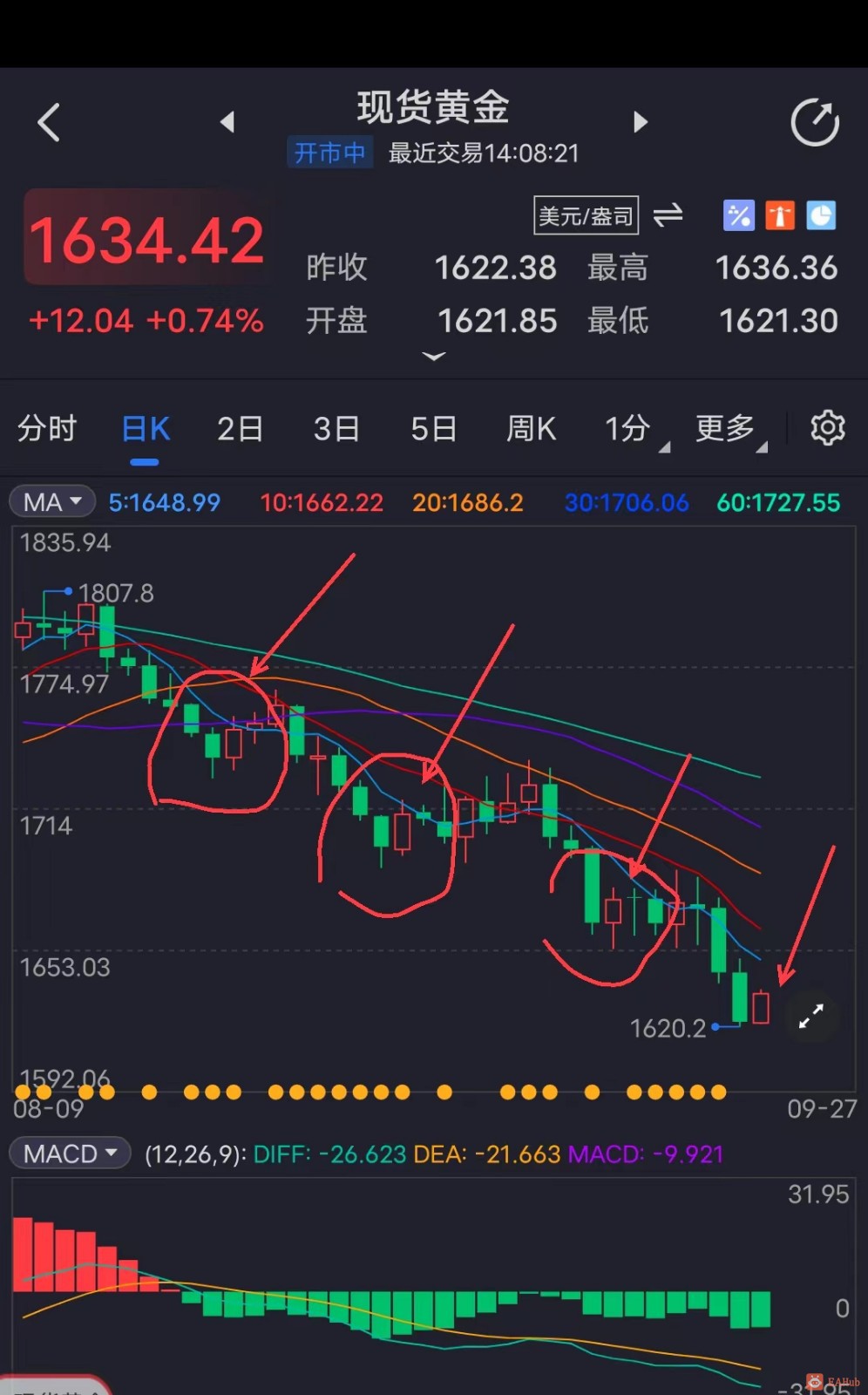Switch to the 3日 chart tab
868x1395 pixels.
point(336,429)
